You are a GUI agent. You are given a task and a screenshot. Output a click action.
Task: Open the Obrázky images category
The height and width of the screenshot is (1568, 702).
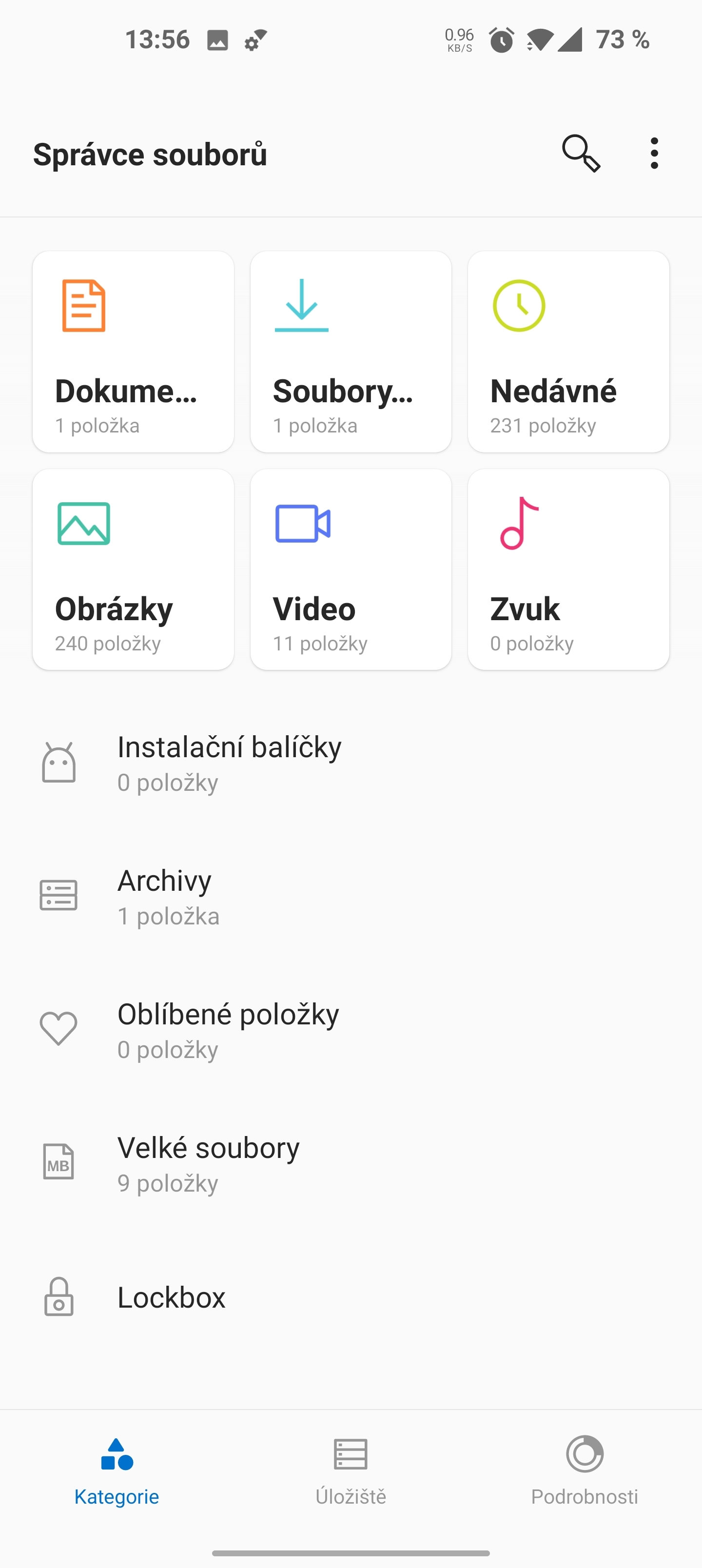133,569
